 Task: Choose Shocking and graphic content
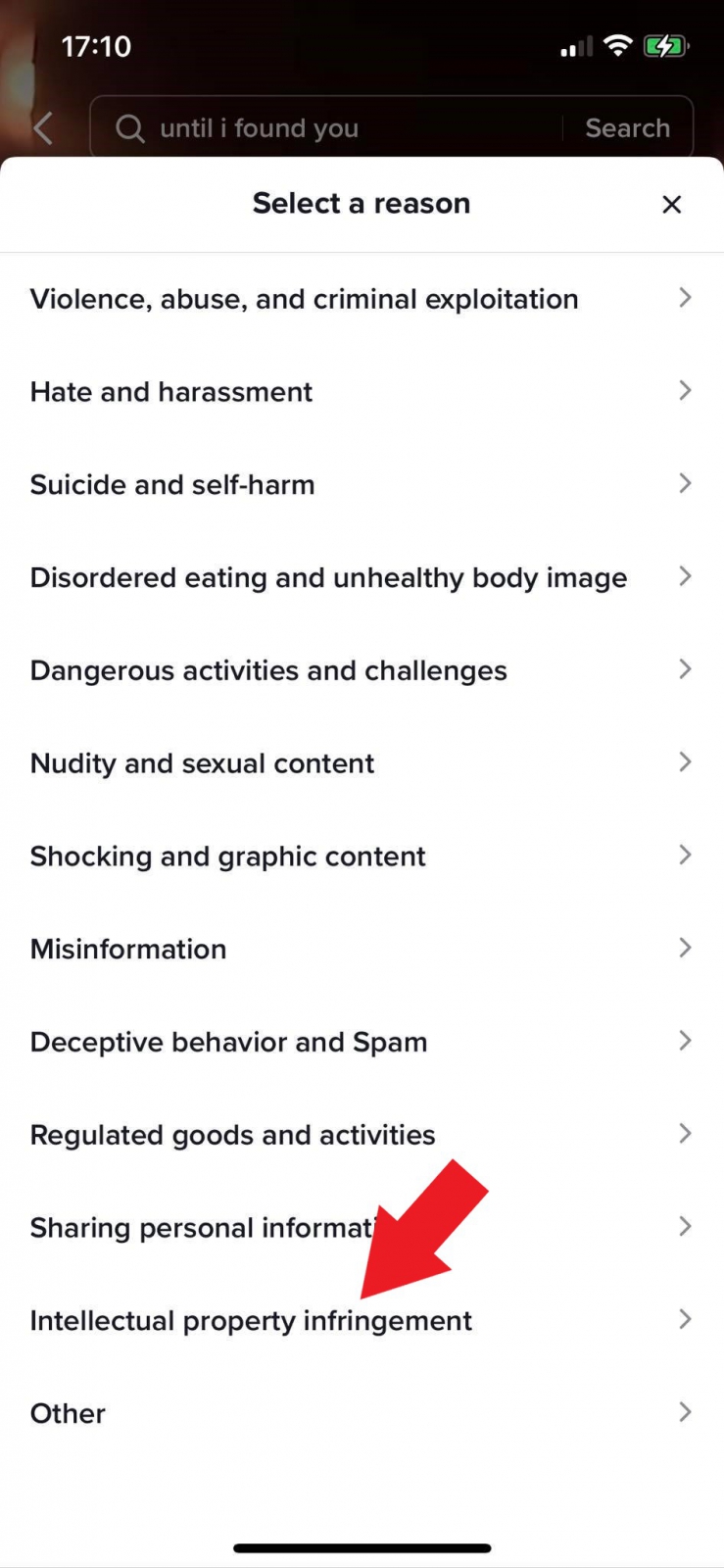coord(361,857)
